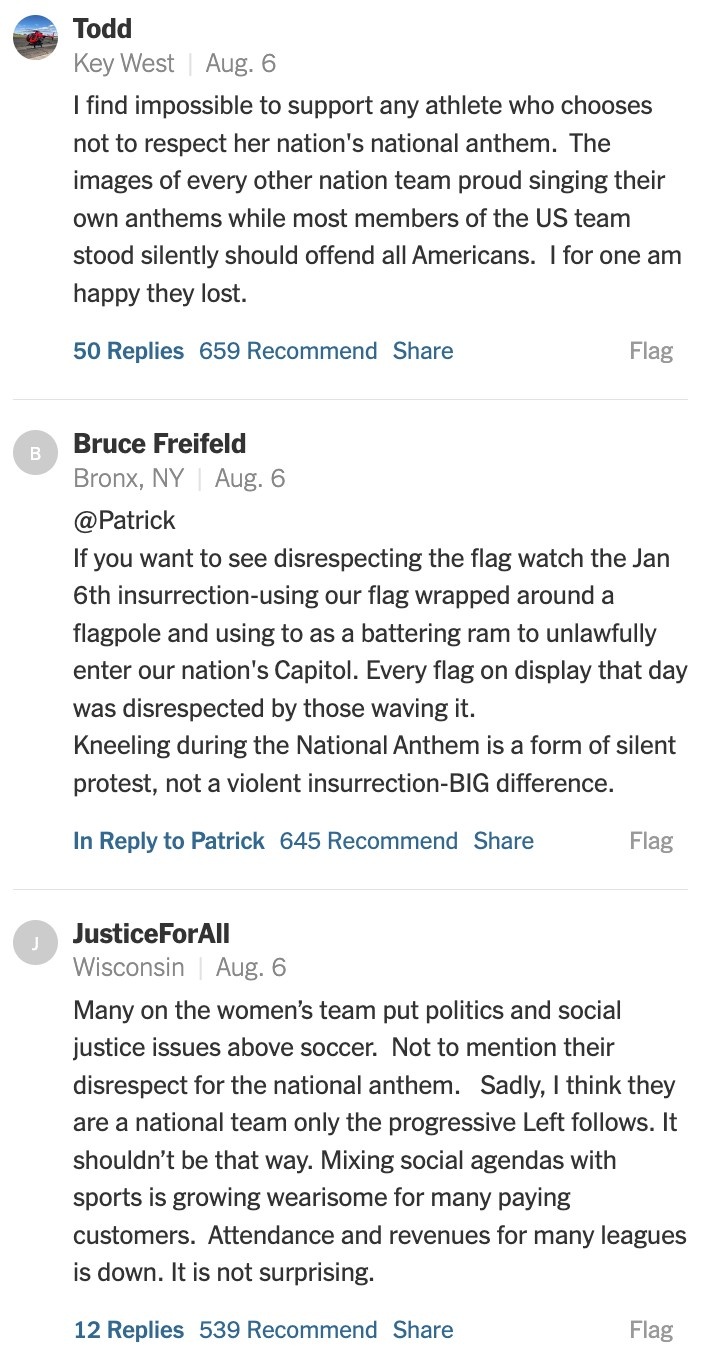Recommend JusticeForAll's comment
This screenshot has width=714, height=1372.
click(288, 1330)
